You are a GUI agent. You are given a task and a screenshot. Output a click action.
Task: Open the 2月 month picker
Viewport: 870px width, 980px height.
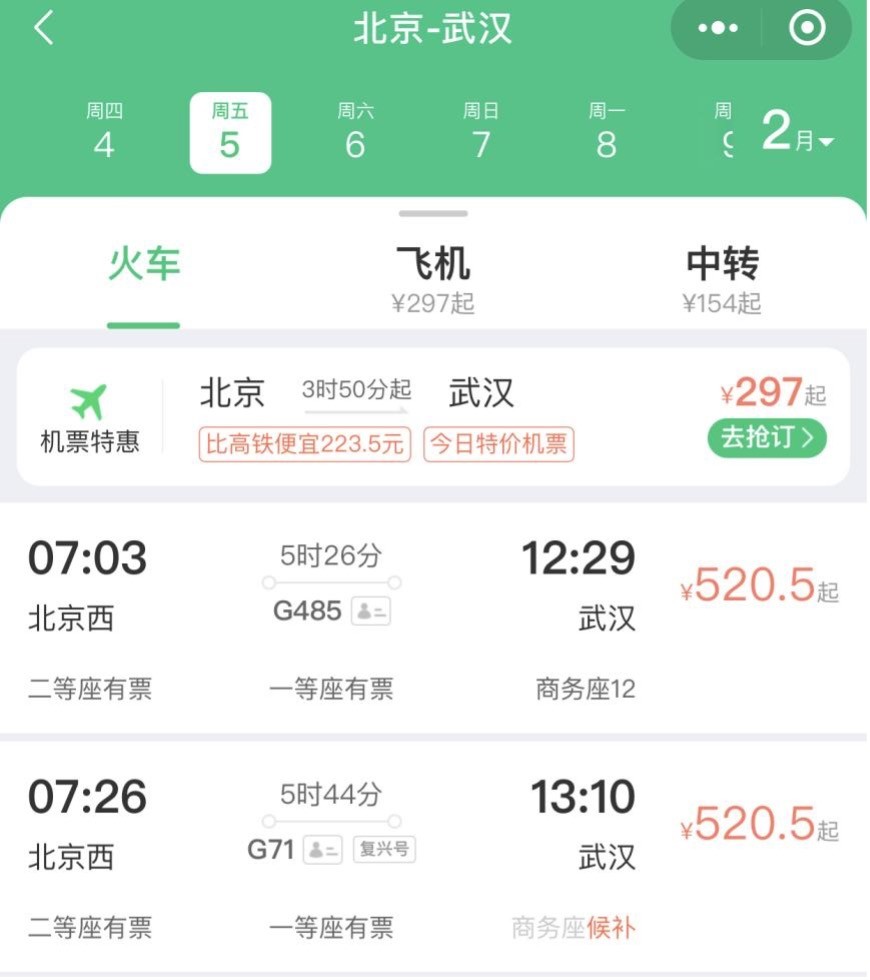797,133
